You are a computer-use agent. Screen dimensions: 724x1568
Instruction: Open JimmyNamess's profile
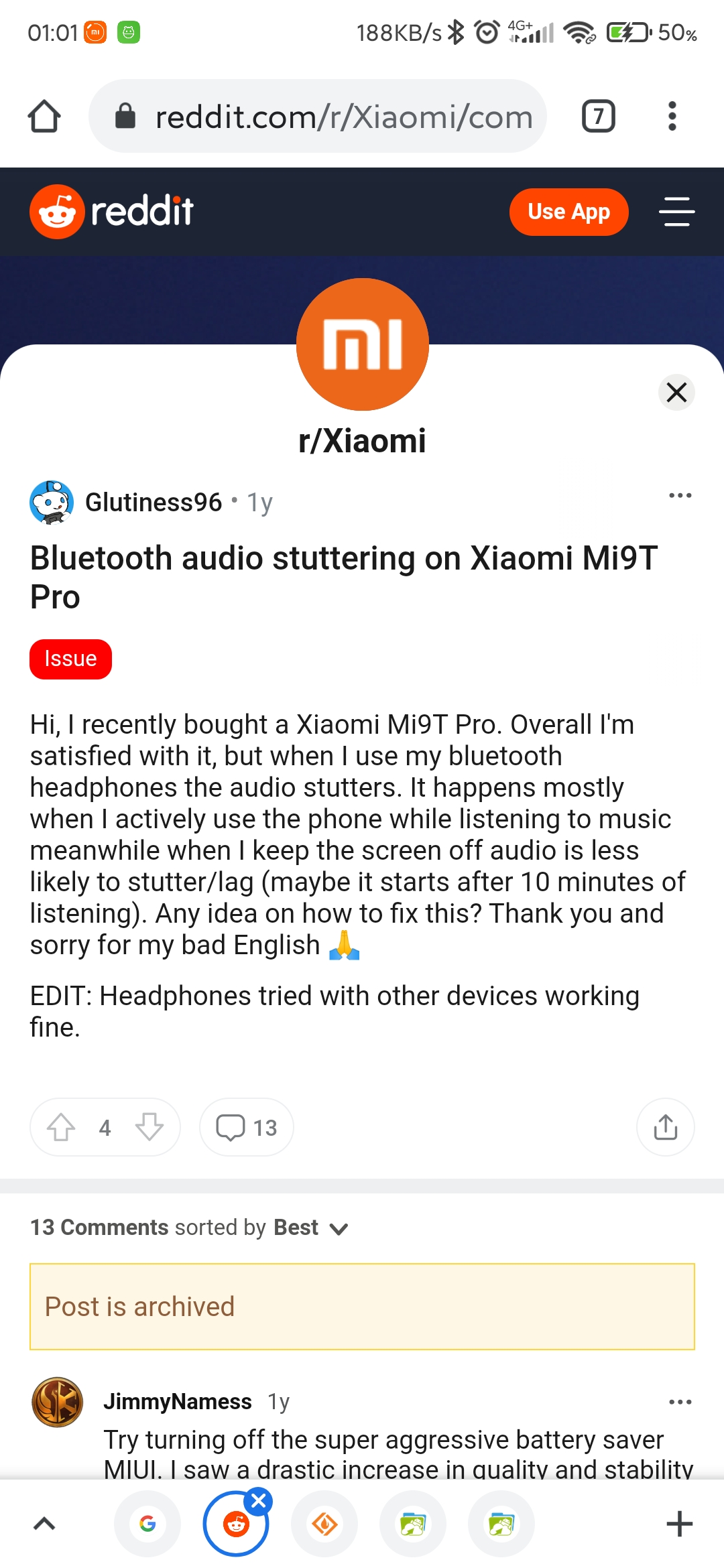click(x=178, y=1401)
